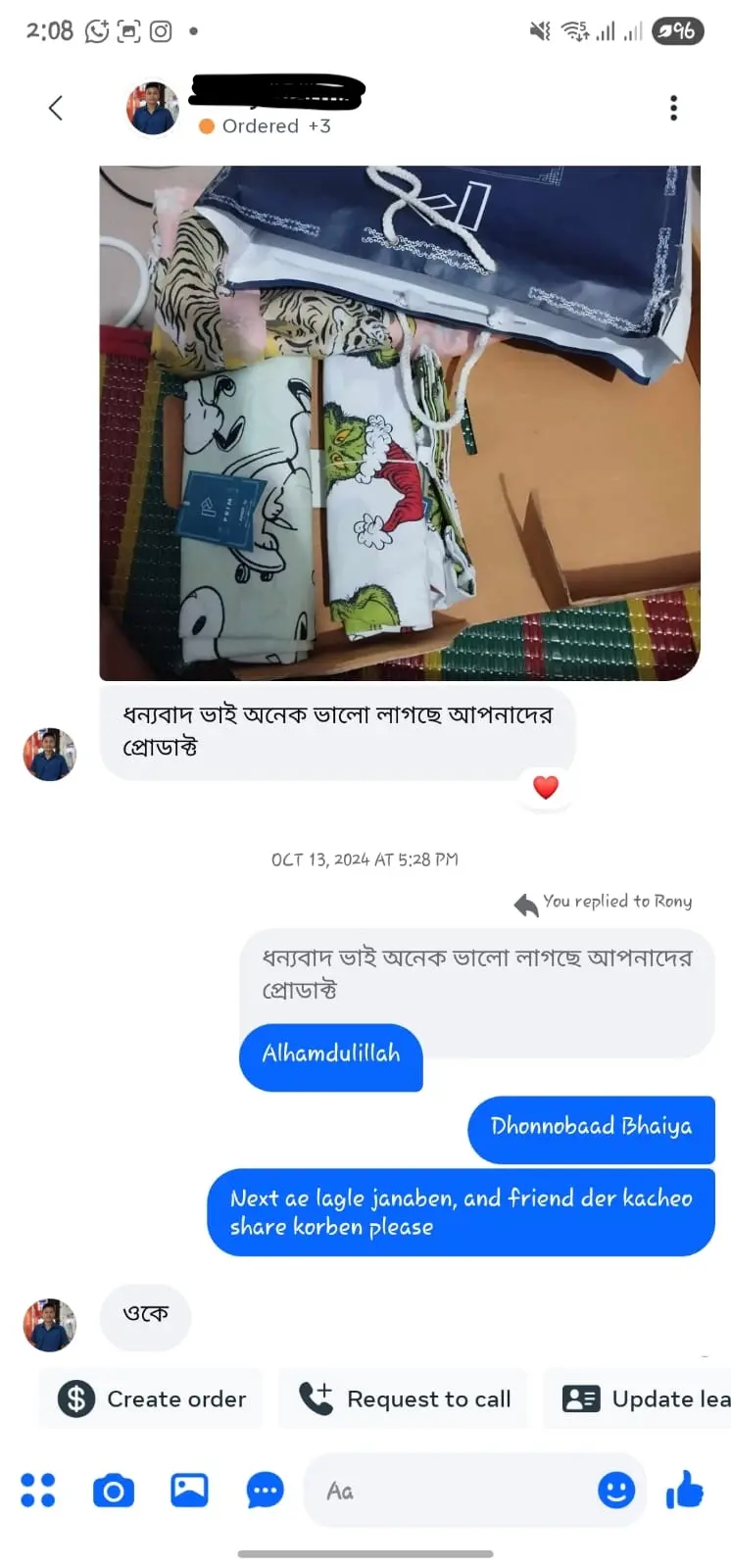
Task: Open the camera to take a photo
Action: pos(114,1491)
